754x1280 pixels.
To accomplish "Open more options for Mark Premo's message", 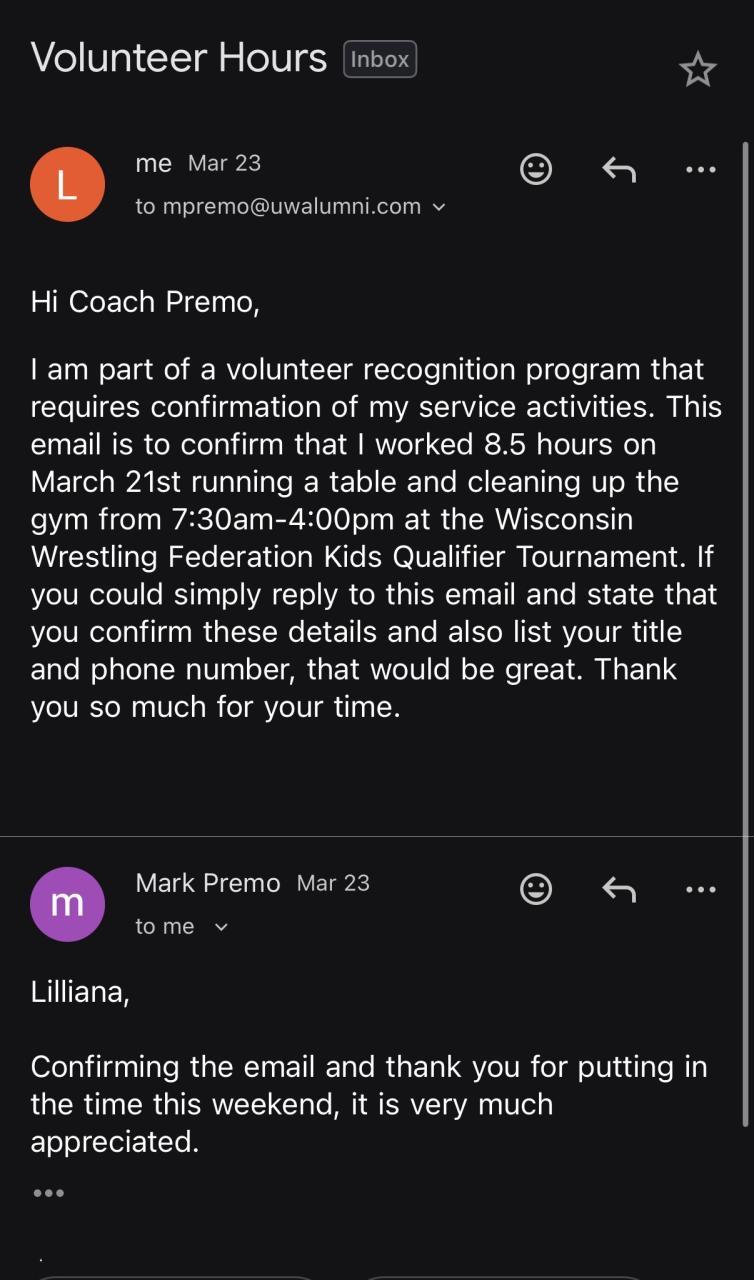I will [700, 888].
